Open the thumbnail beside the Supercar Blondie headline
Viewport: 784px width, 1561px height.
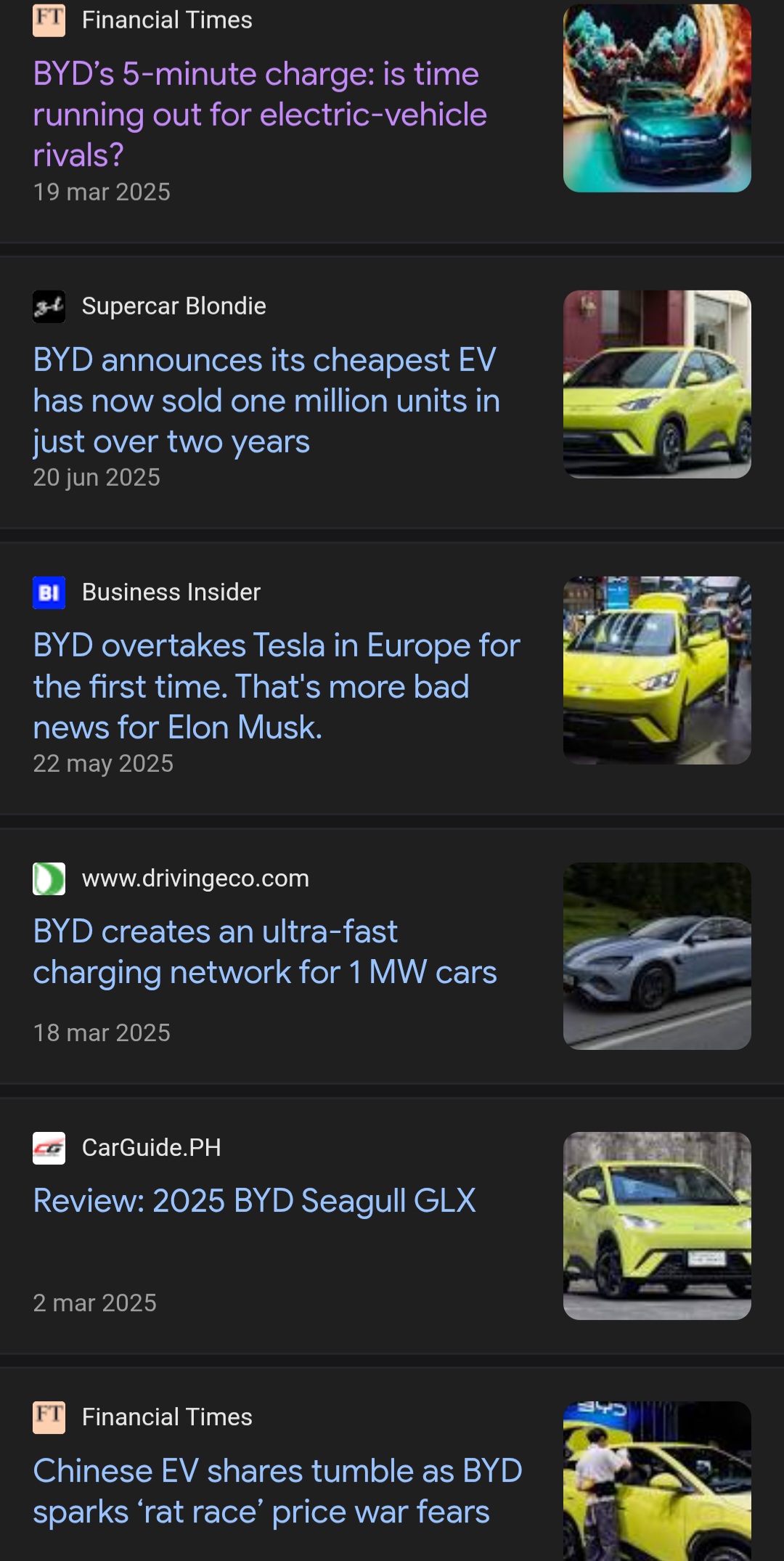tap(657, 384)
